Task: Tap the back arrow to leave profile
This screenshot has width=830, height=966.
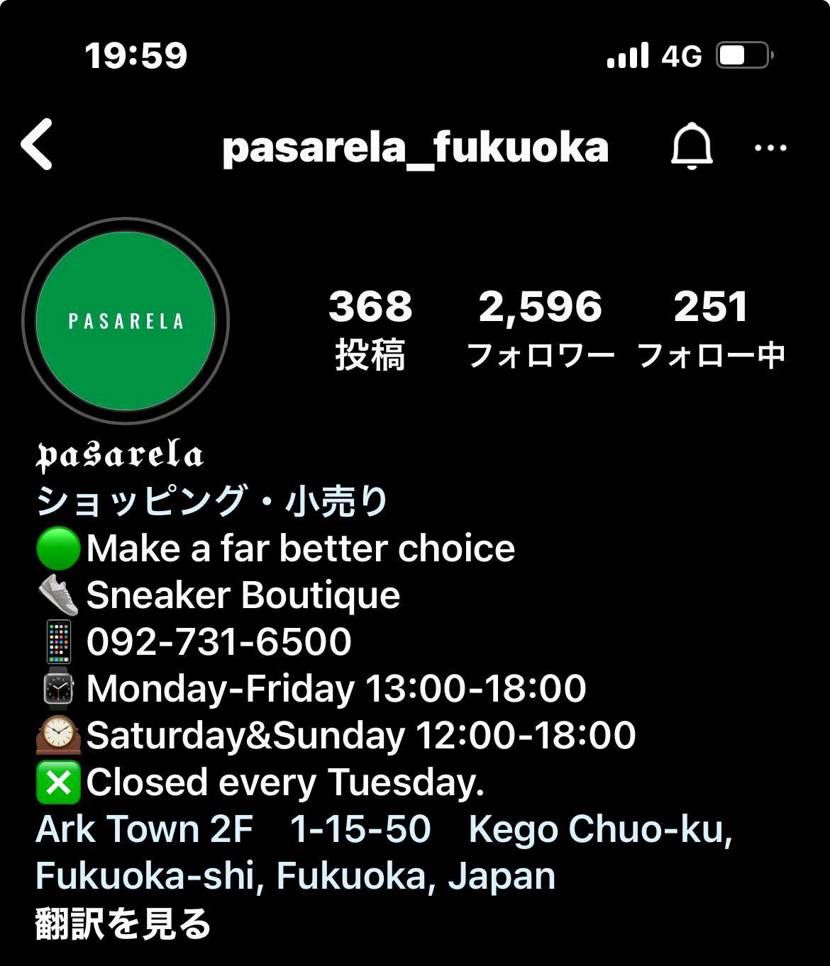Action: pos(38,143)
